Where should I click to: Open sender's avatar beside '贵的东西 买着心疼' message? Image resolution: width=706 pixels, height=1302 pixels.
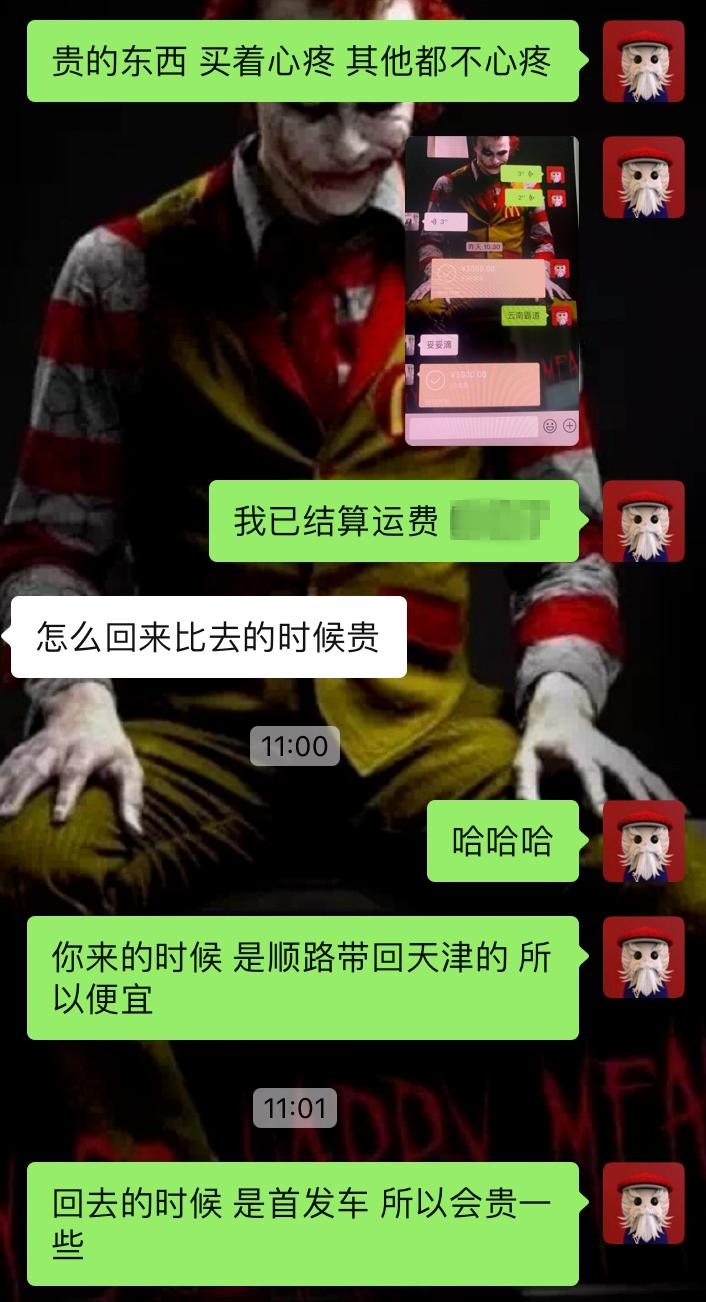pyautogui.click(x=643, y=61)
